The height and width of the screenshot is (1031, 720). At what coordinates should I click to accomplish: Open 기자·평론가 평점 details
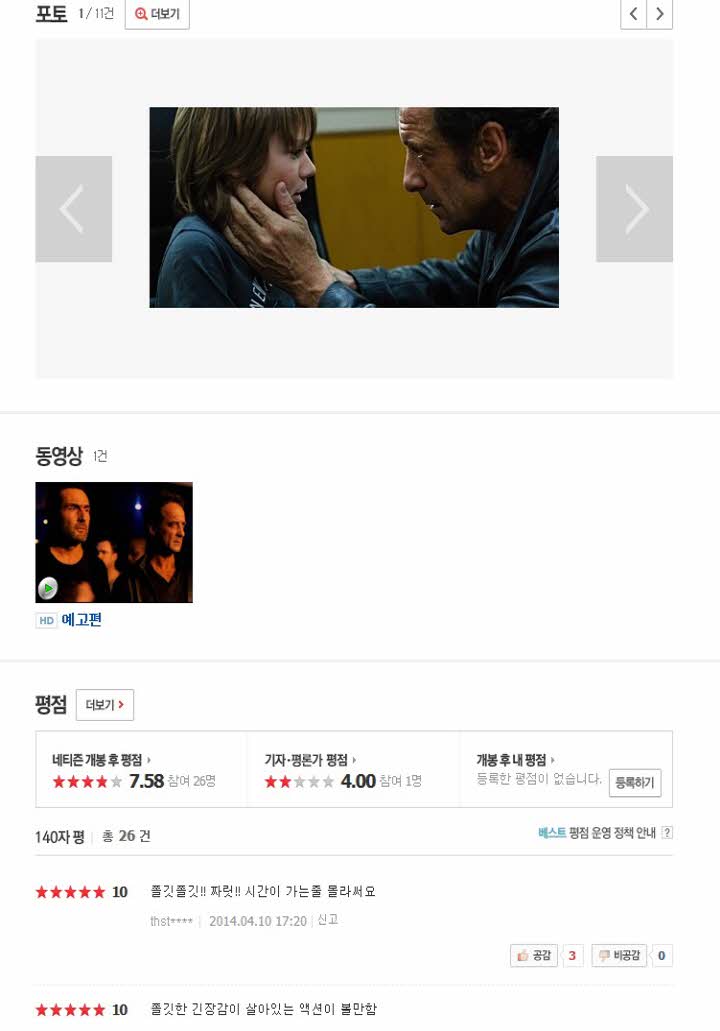310,760
